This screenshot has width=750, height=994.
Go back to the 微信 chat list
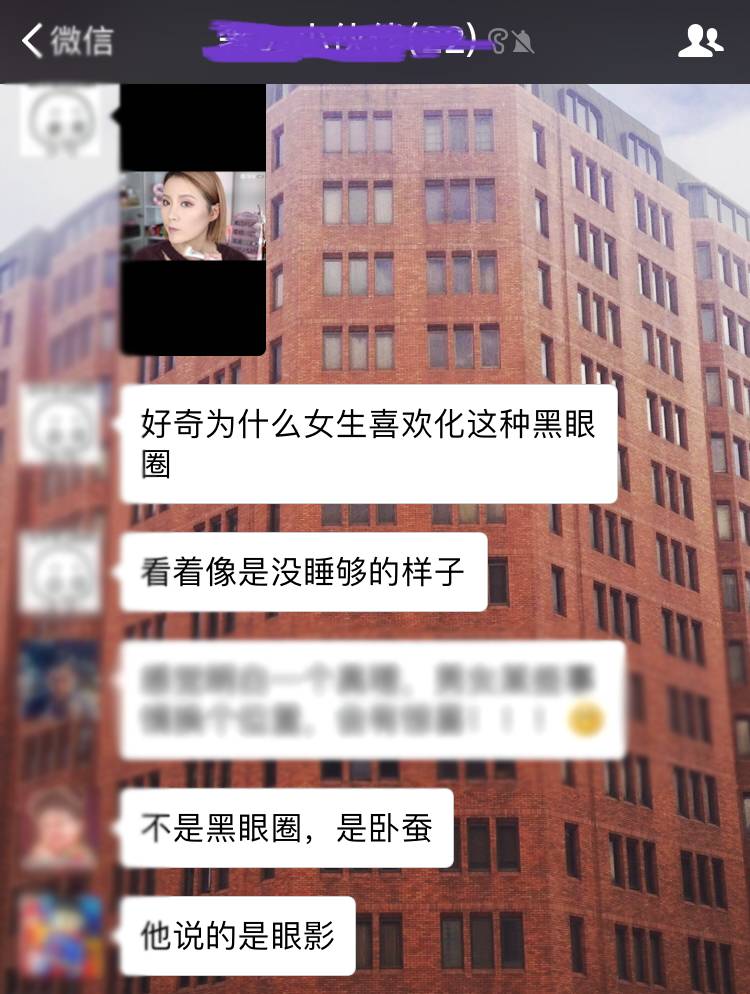(x=68, y=41)
